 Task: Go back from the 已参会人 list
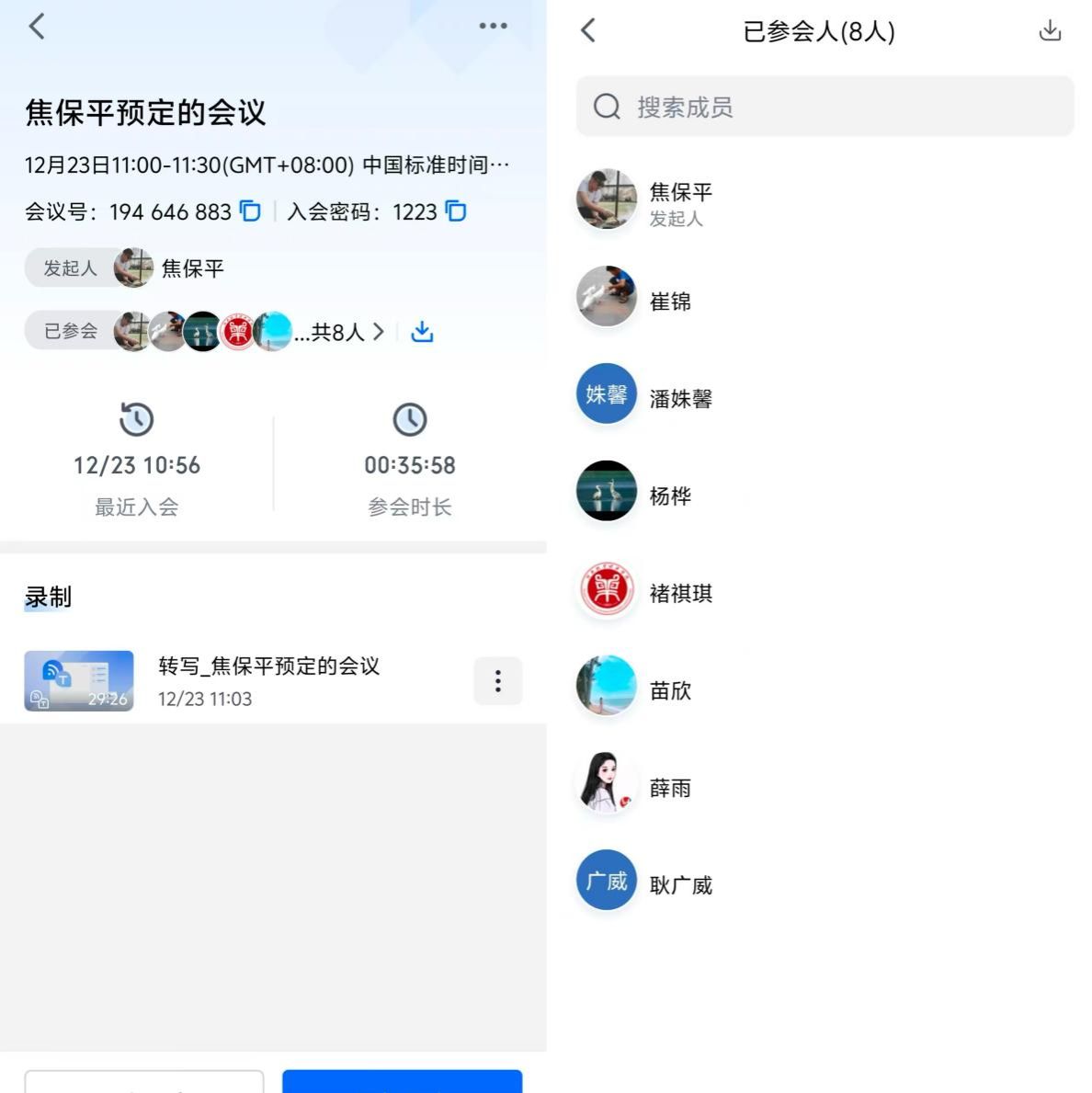589,30
